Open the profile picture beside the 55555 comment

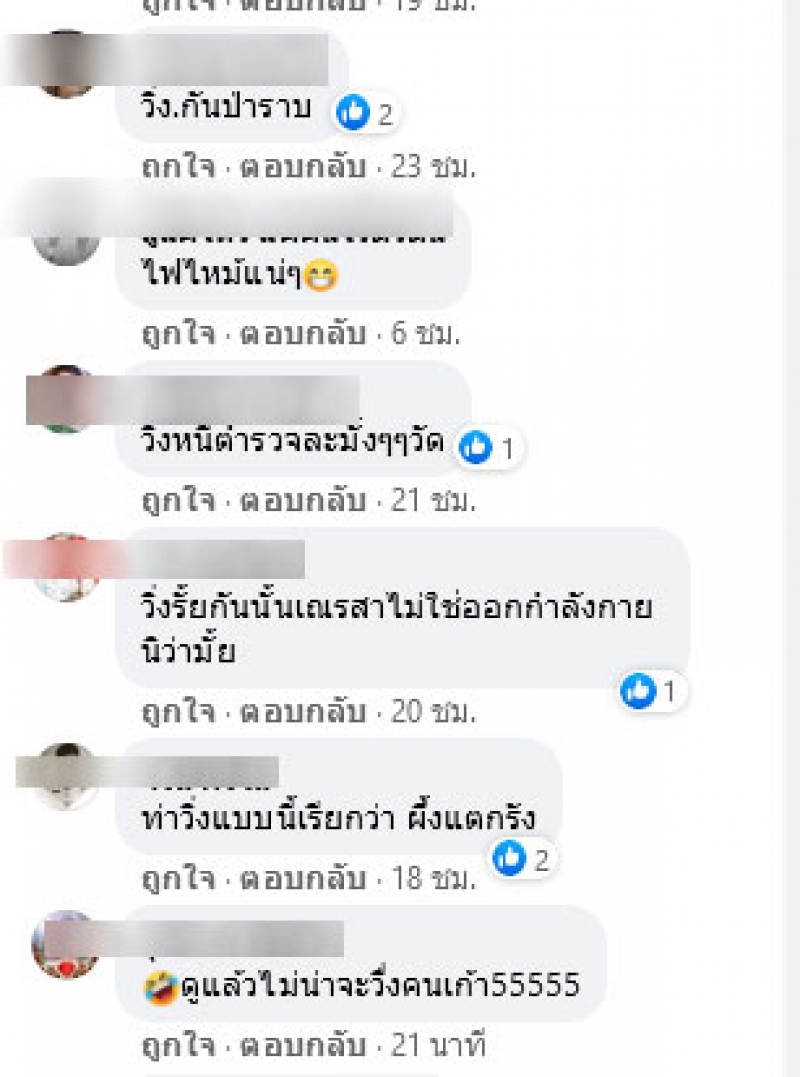(65, 944)
